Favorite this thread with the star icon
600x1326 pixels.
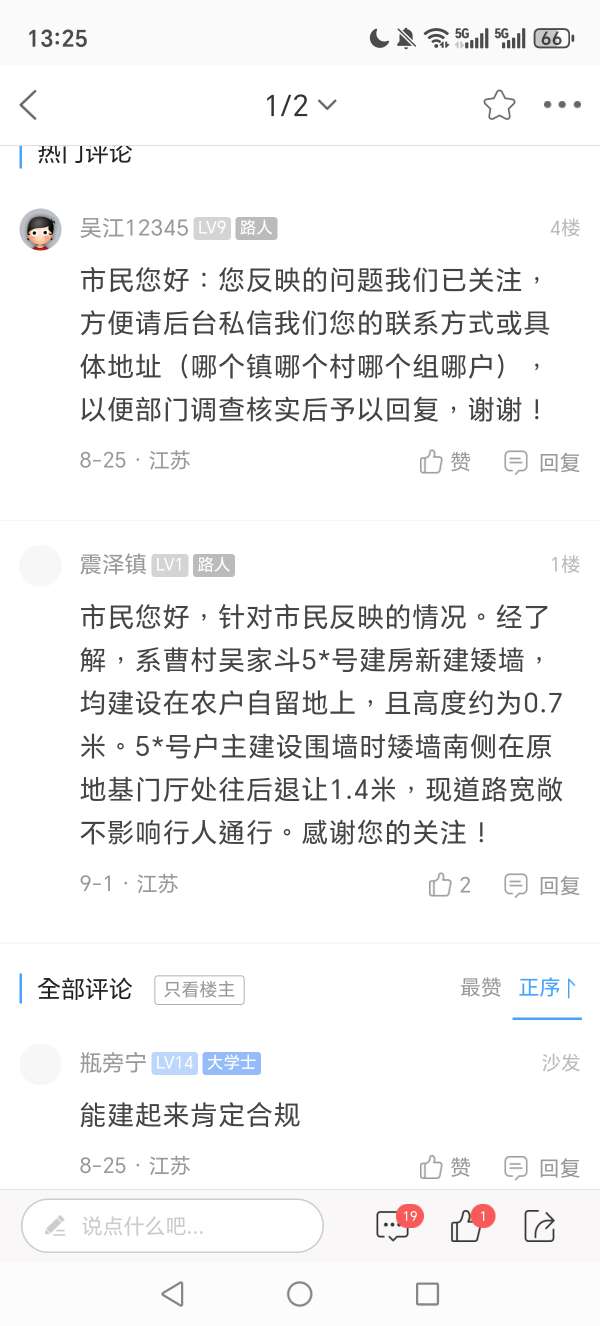[x=499, y=105]
